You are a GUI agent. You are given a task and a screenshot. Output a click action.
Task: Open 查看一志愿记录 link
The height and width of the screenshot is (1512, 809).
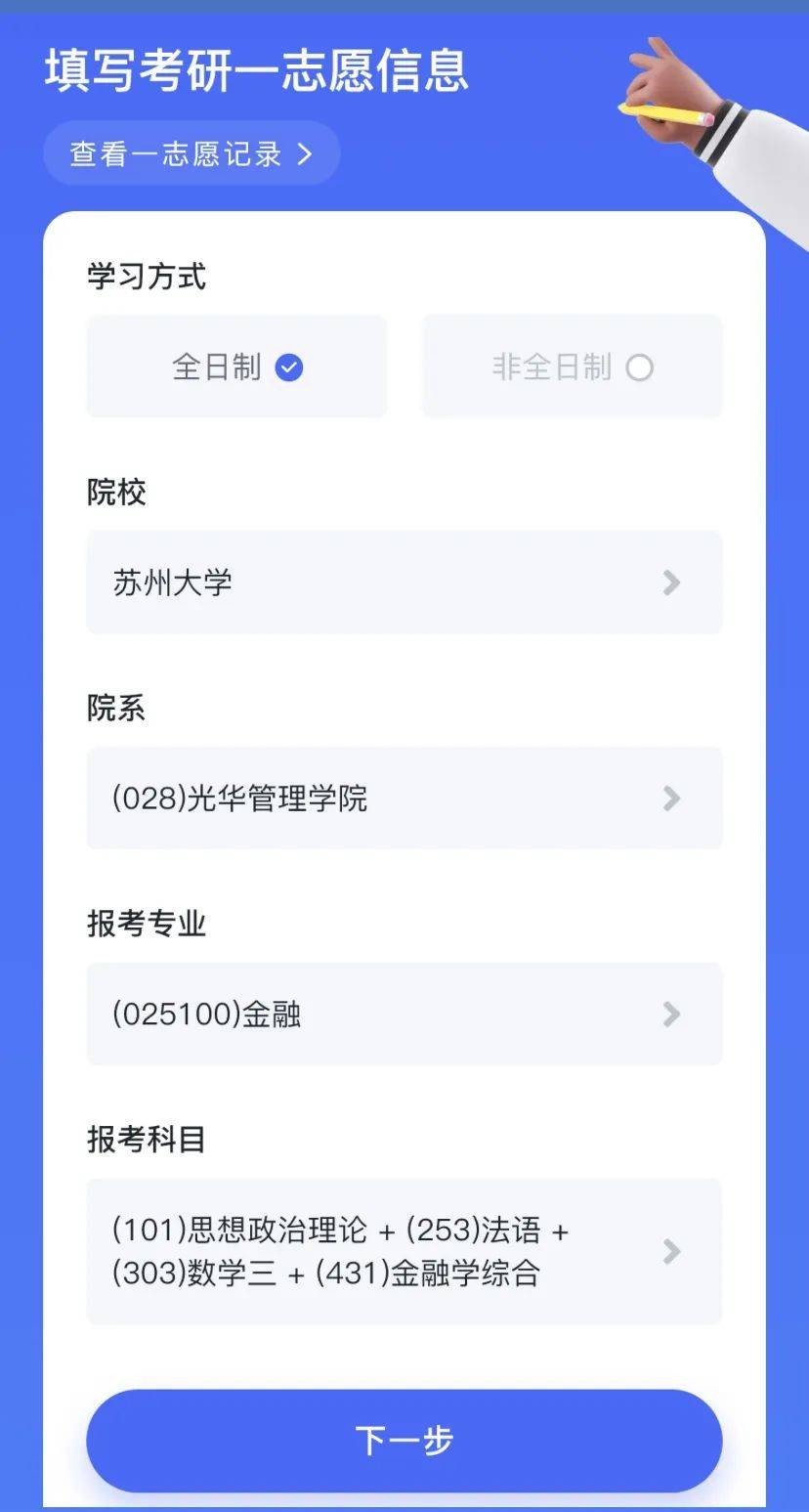click(x=192, y=153)
